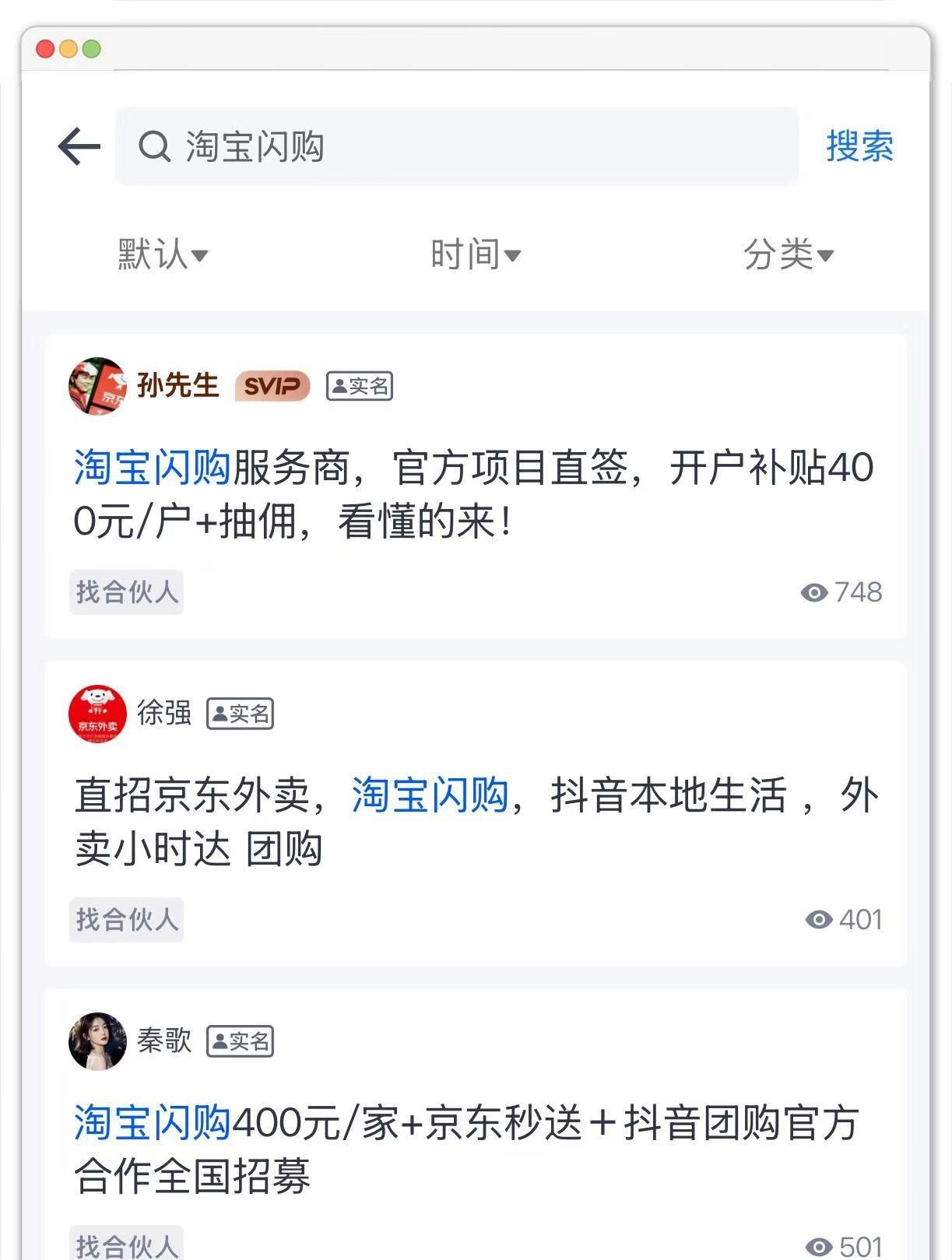View 孙先生's profile avatar
The width and height of the screenshot is (952, 1260).
coord(97,386)
